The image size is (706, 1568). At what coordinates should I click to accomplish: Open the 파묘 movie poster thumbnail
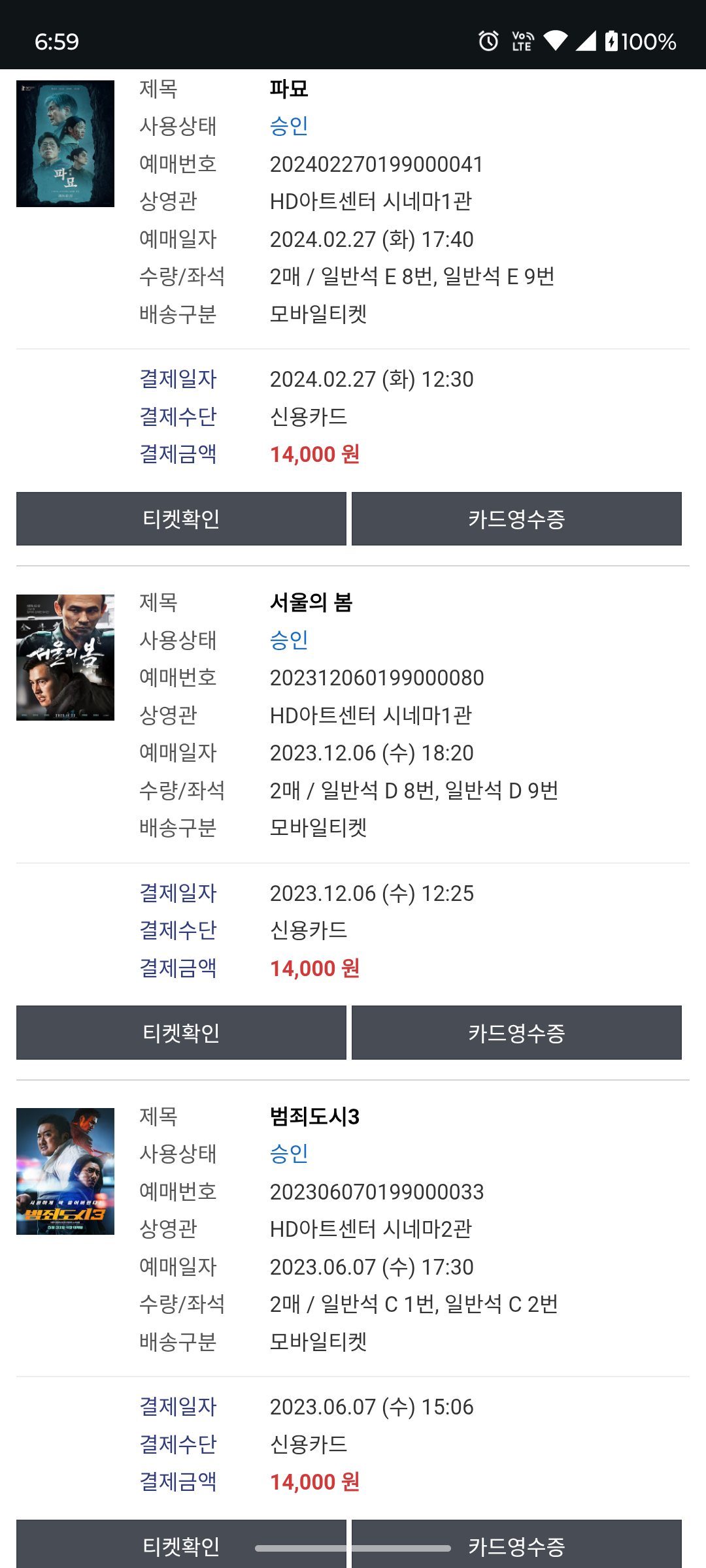65,144
